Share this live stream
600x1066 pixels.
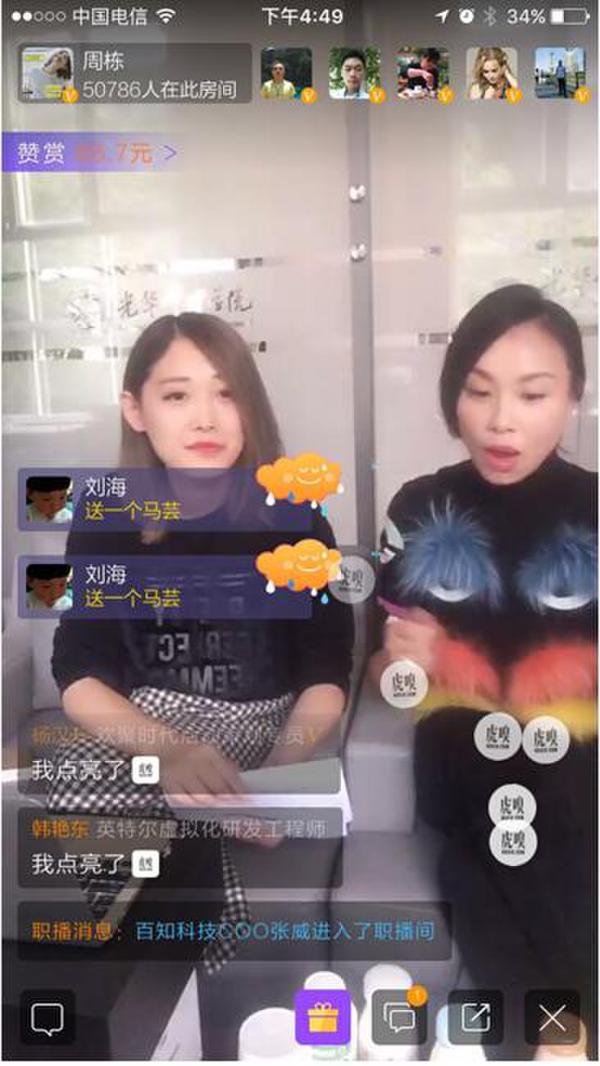(475, 1018)
